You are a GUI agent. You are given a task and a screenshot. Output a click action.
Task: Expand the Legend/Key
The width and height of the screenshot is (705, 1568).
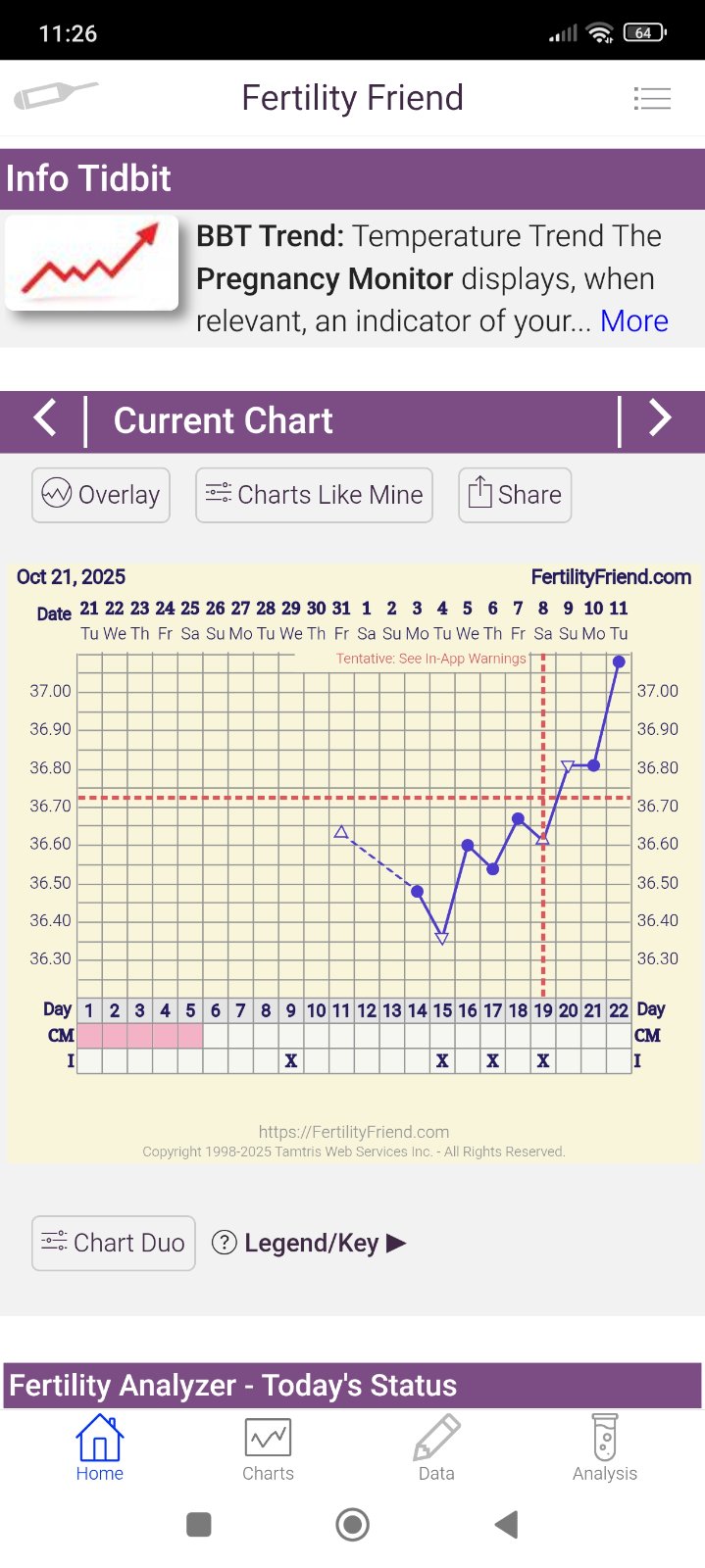click(310, 1243)
